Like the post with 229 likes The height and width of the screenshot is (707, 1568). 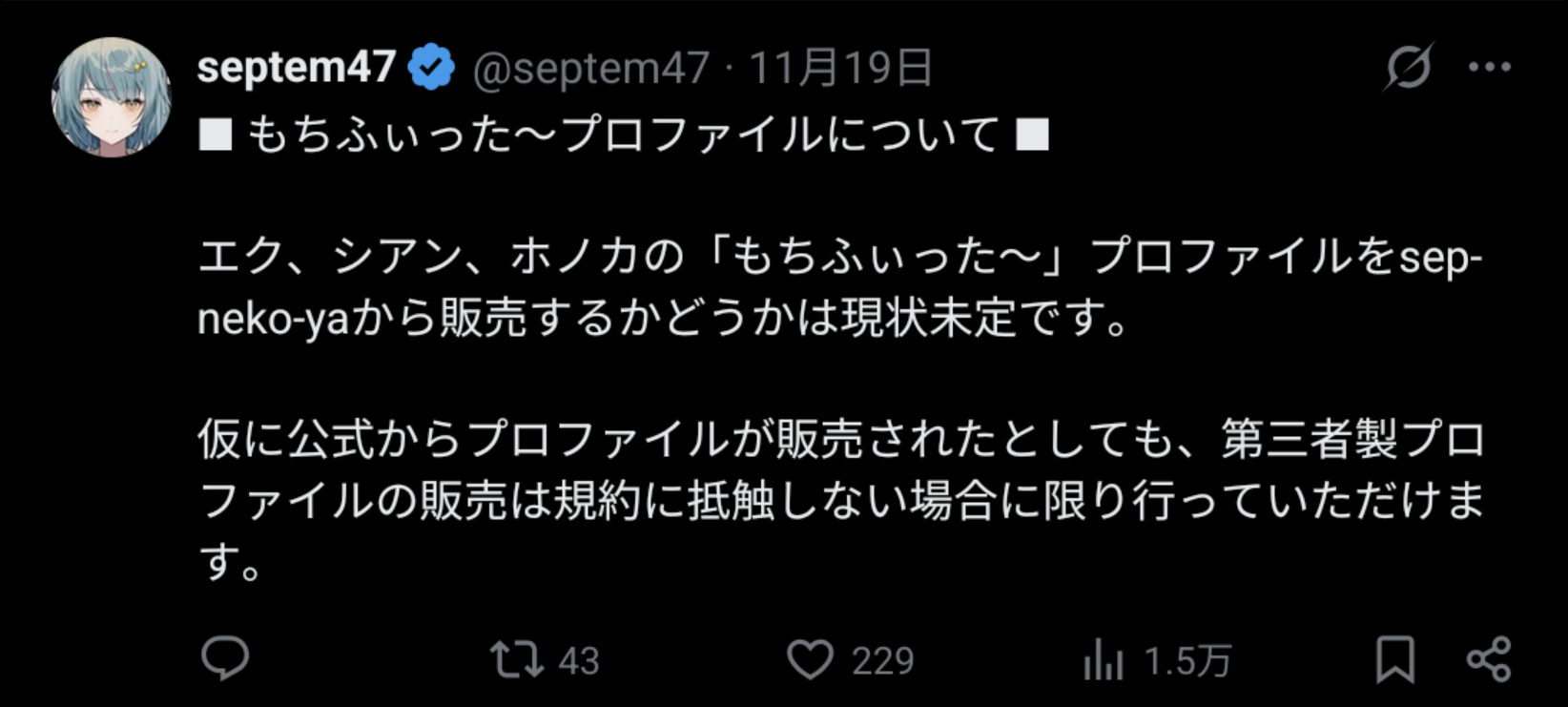point(810,659)
